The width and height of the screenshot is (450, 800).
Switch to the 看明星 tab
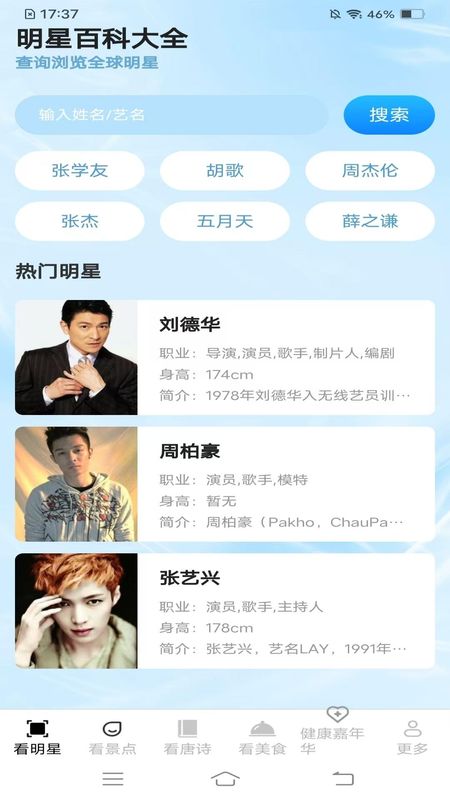click(x=37, y=737)
